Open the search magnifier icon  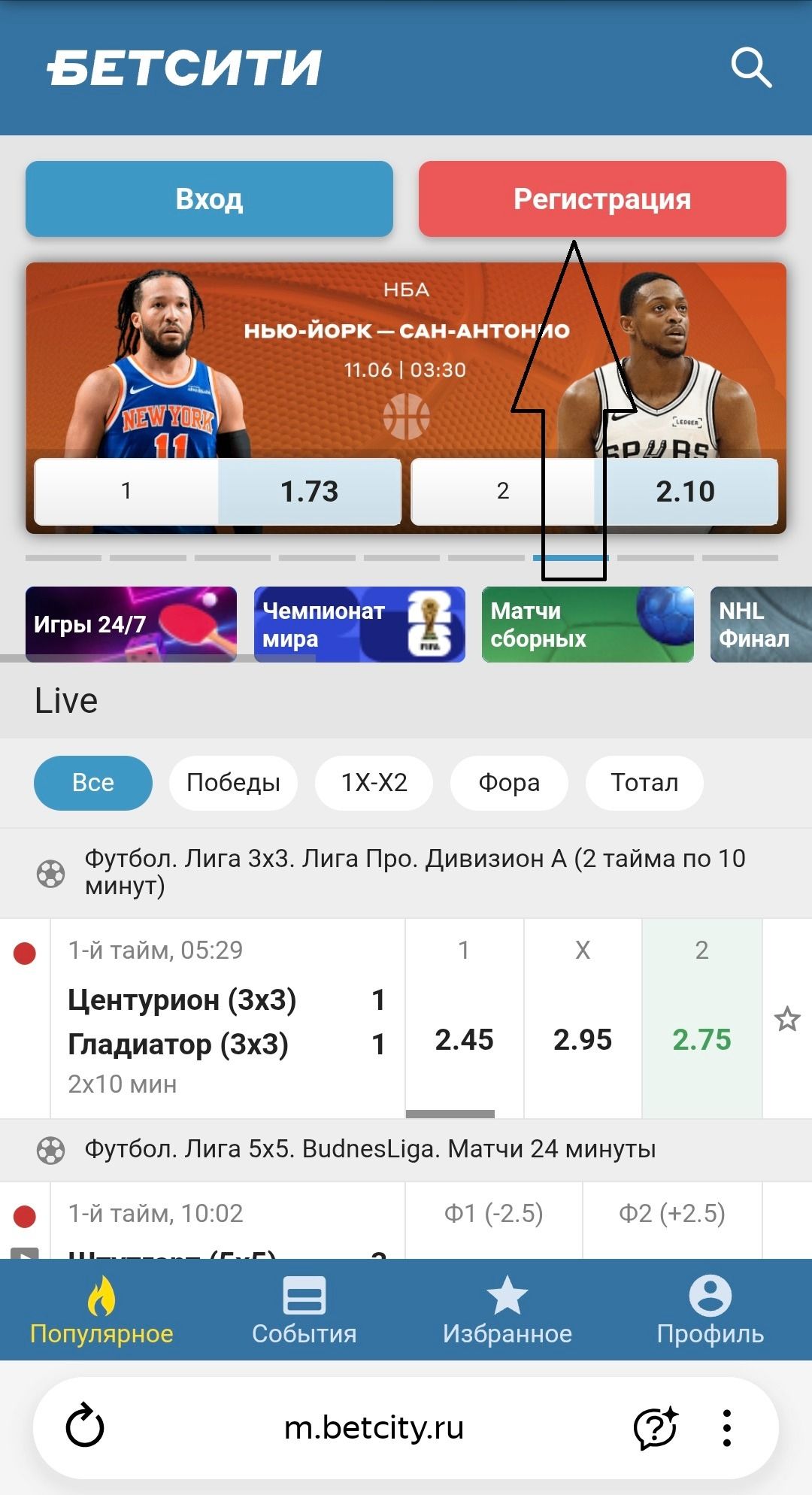751,68
